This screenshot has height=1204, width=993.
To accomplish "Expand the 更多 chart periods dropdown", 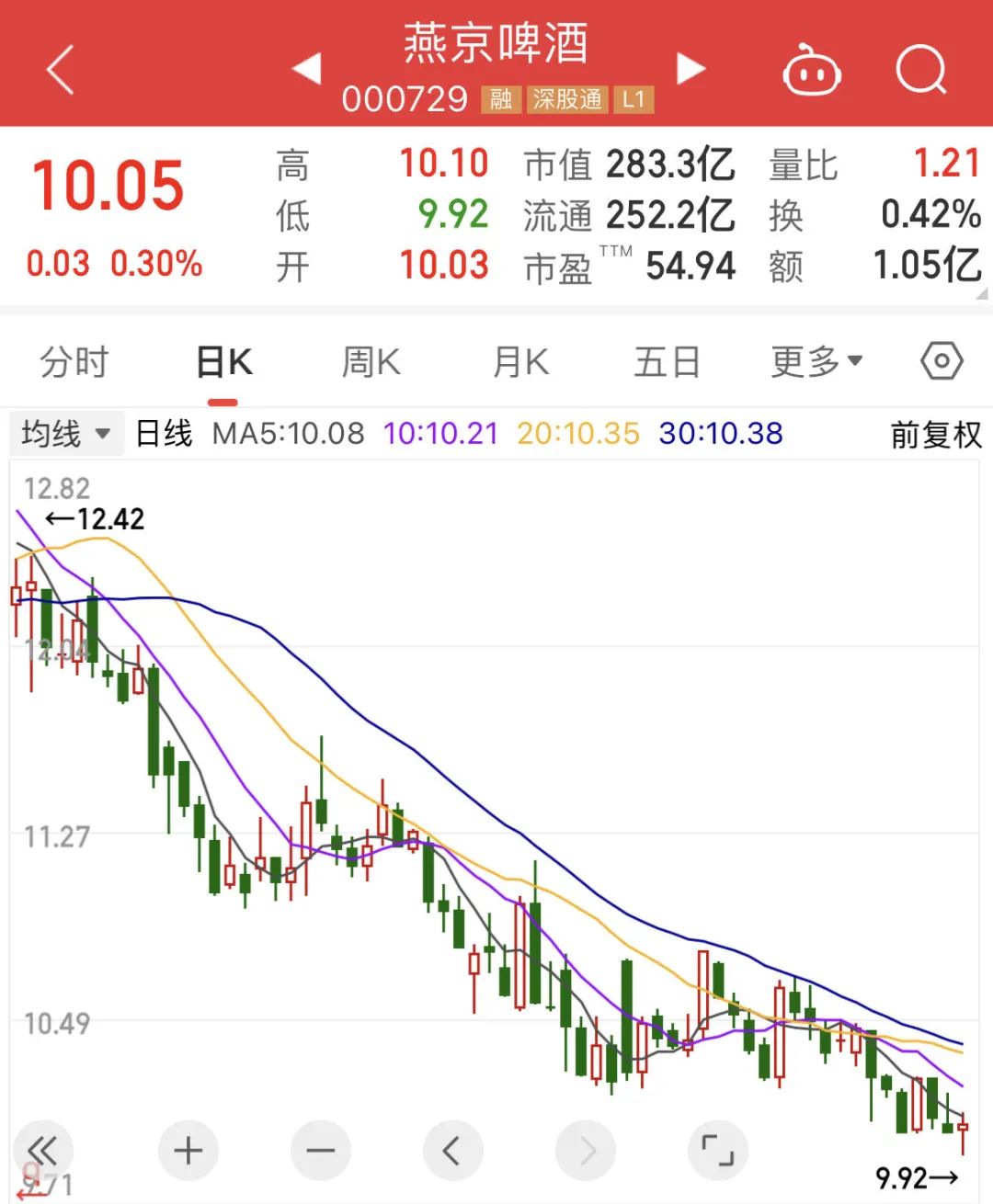I will tap(816, 362).
